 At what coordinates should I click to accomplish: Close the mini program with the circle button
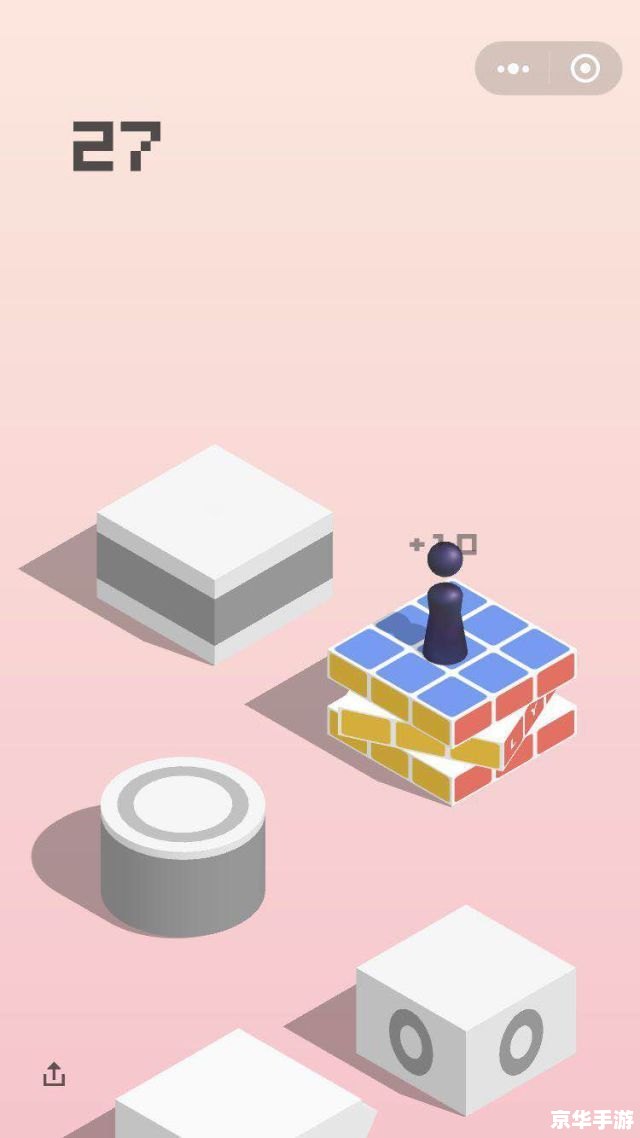(585, 69)
